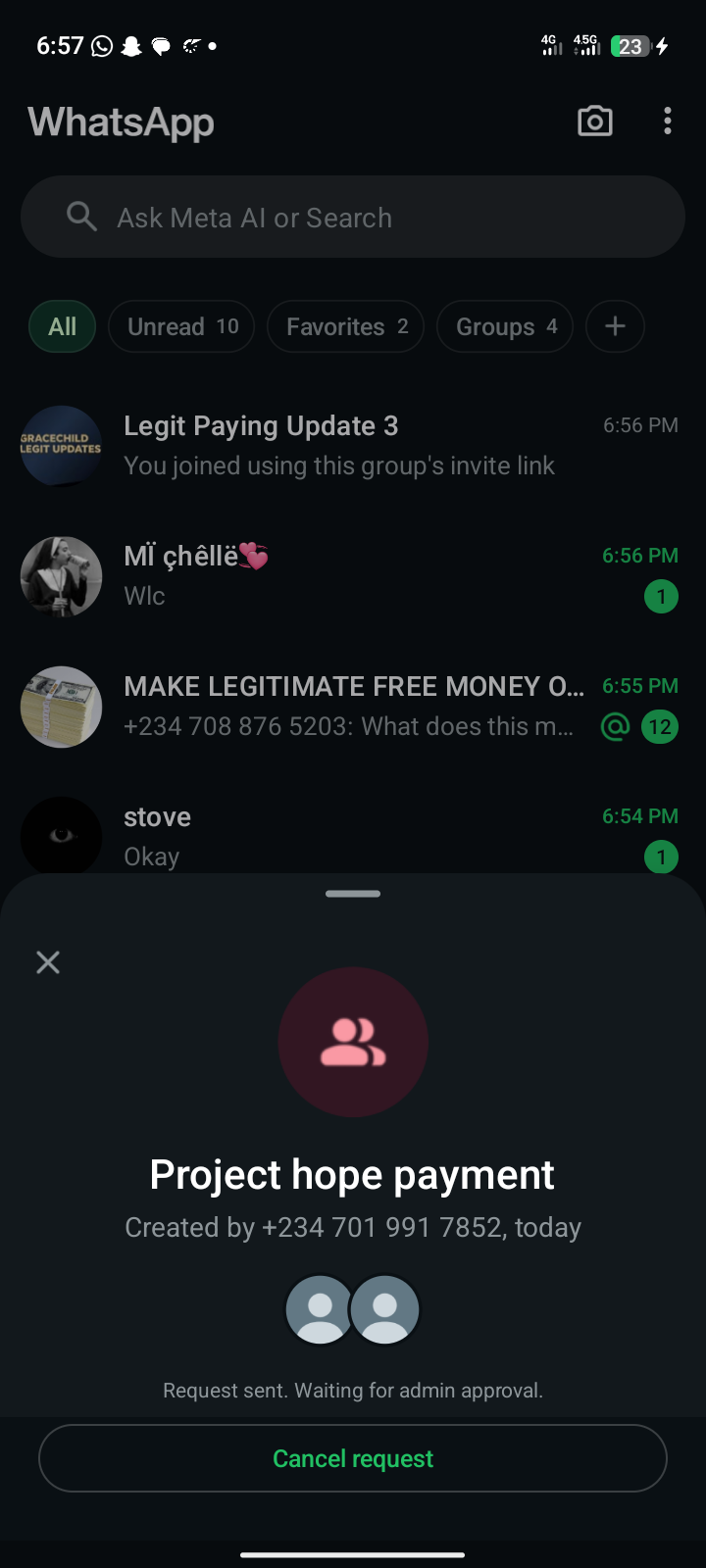Switch to the Favorites filter
Viewport: 706px width, 1568px height.
click(x=346, y=326)
